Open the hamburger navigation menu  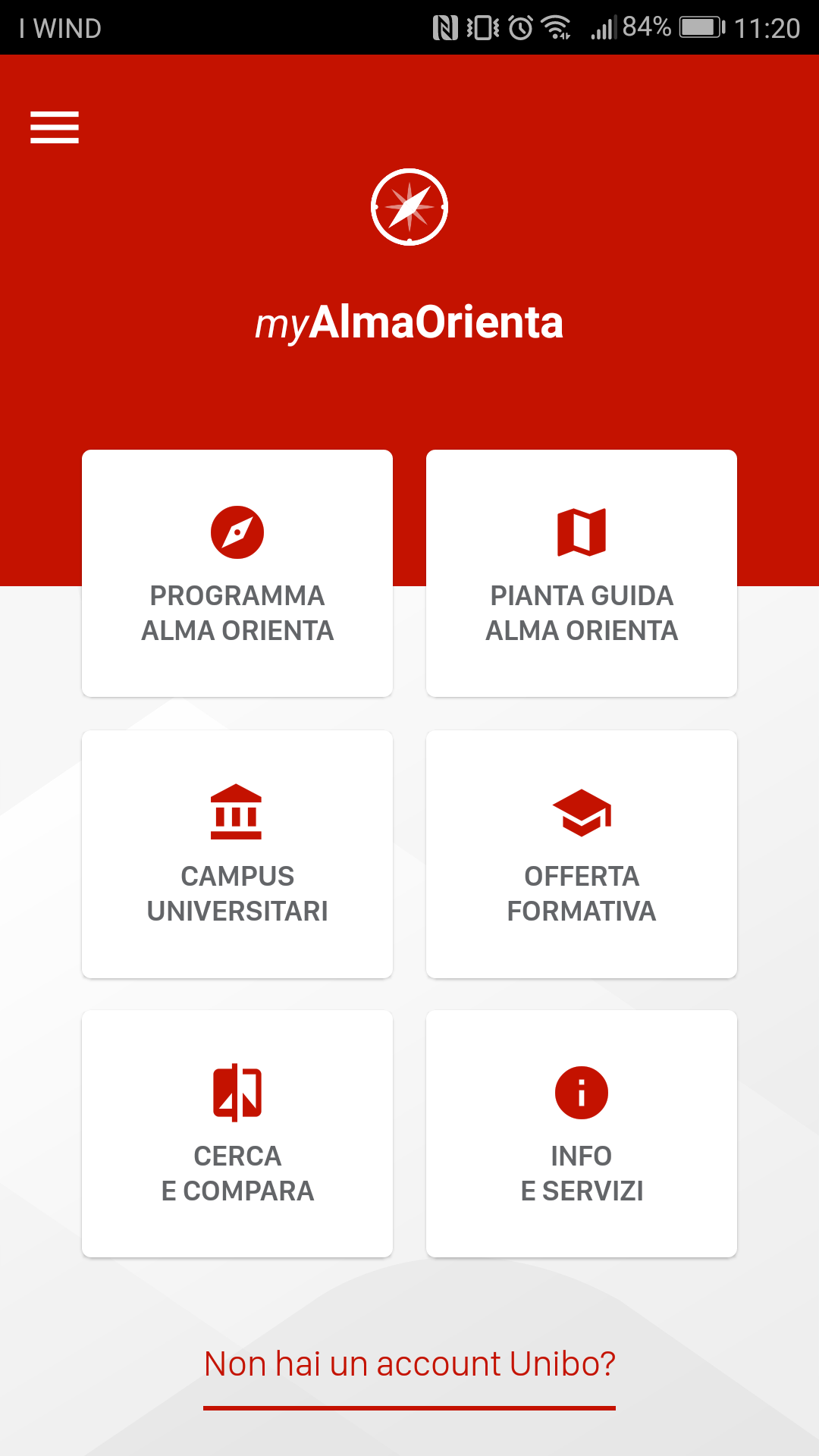[55, 127]
